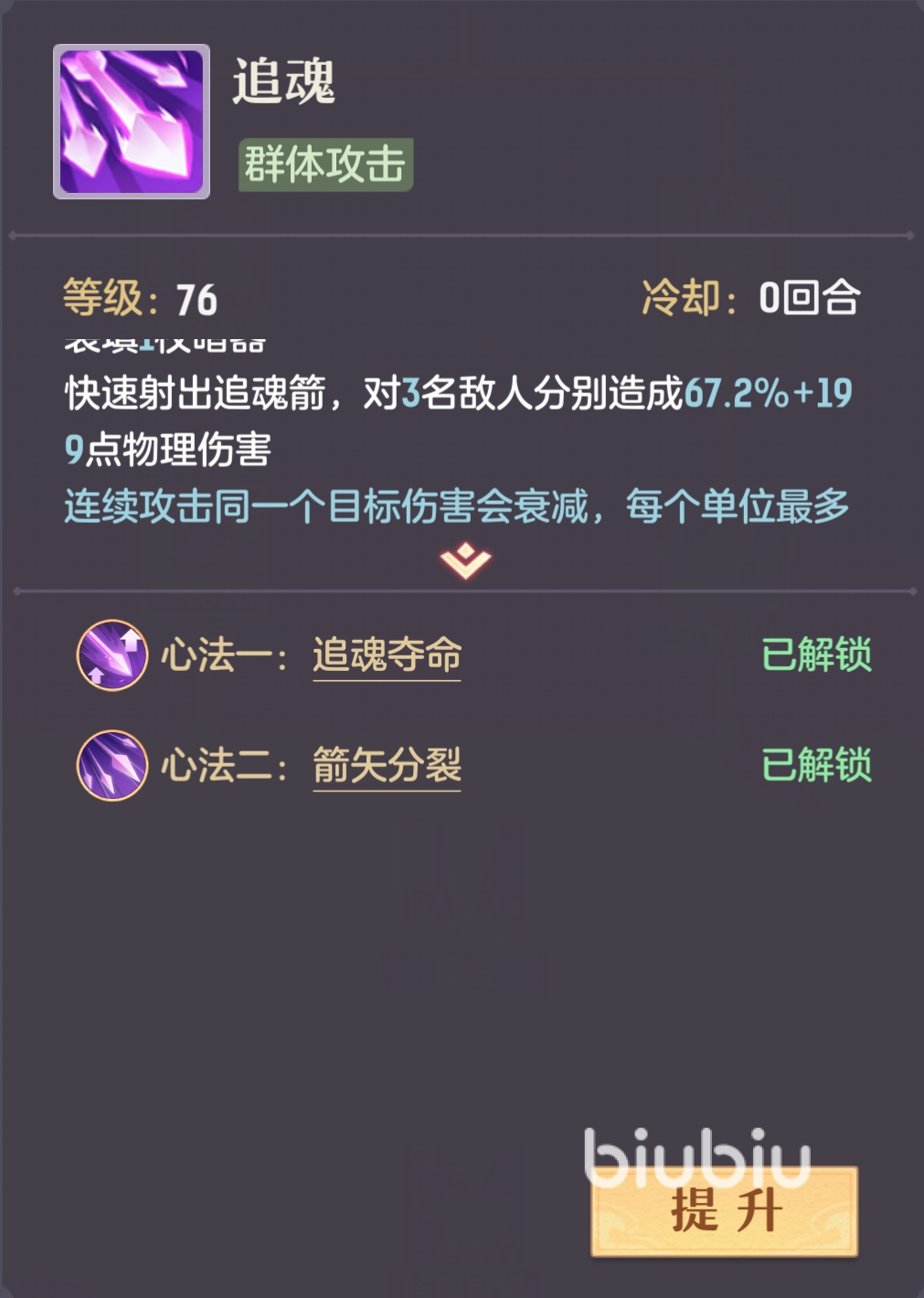Select the 追魂夺命 mind skill icon

(x=110, y=656)
